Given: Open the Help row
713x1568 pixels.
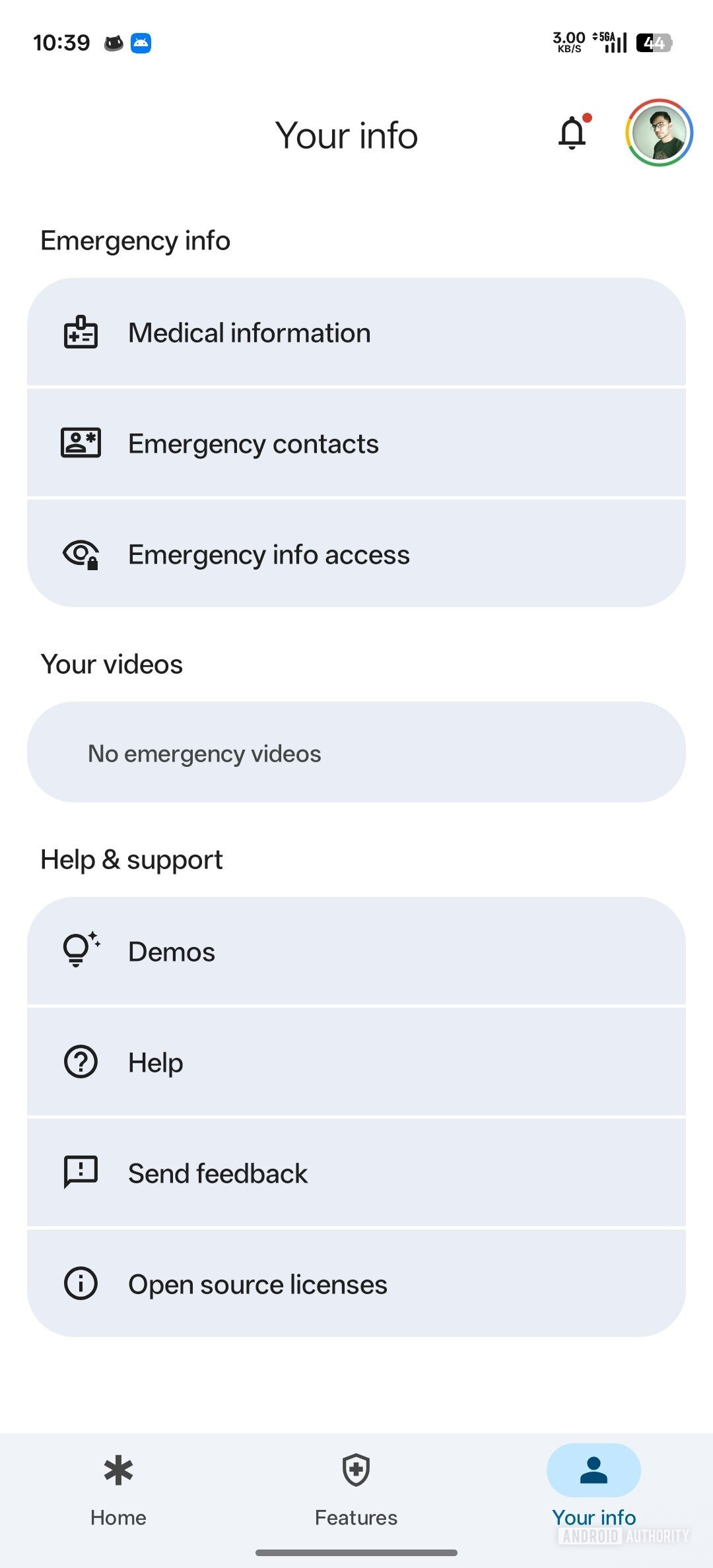Looking at the screenshot, I should point(356,1062).
